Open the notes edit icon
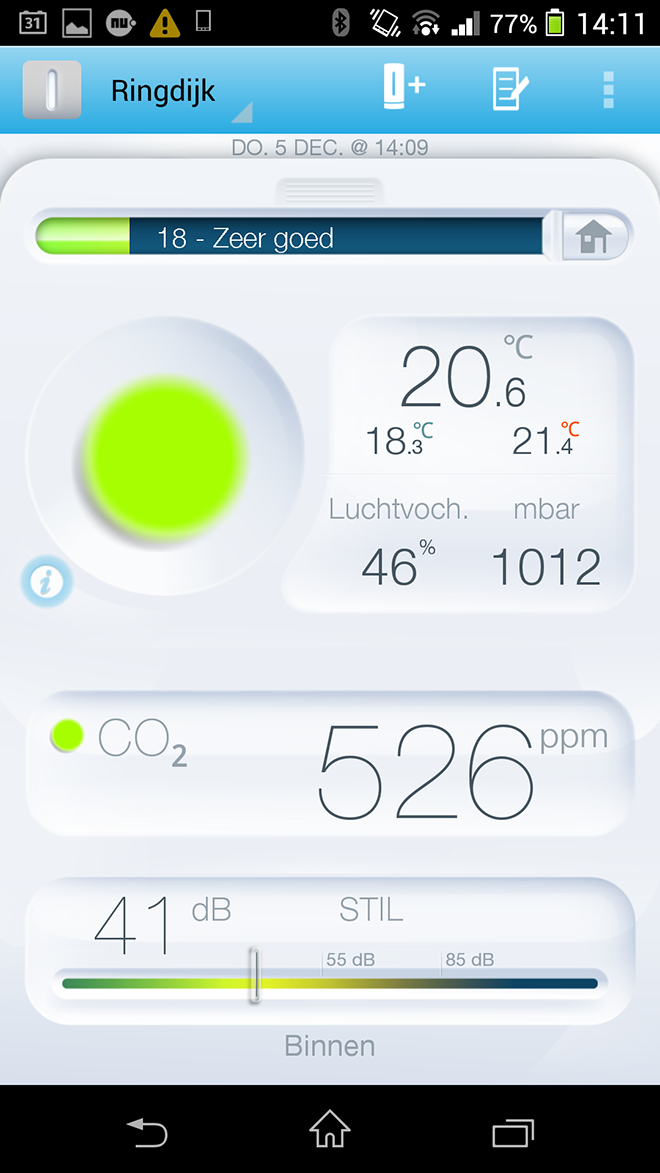Image resolution: width=660 pixels, height=1173 pixels. click(510, 89)
